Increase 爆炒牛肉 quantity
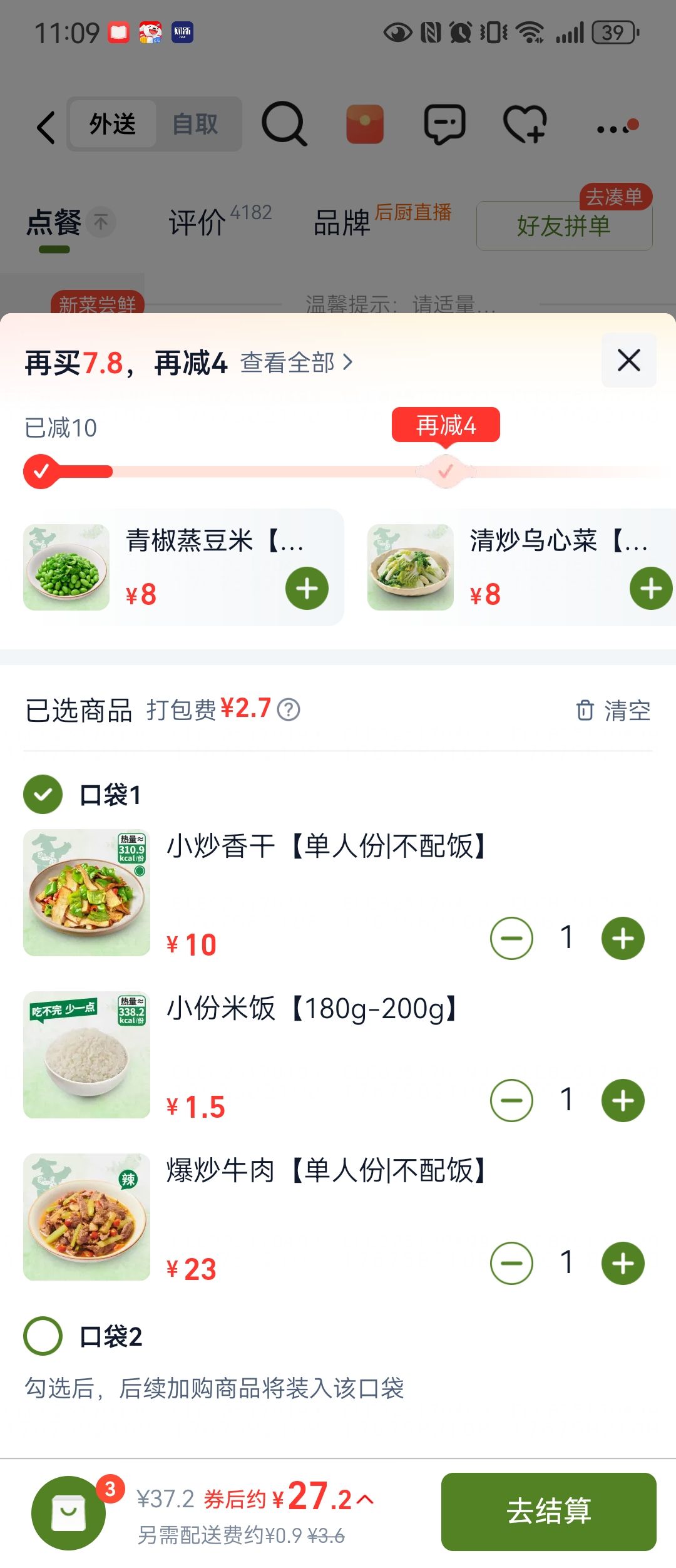This screenshot has width=676, height=1568. [623, 1264]
